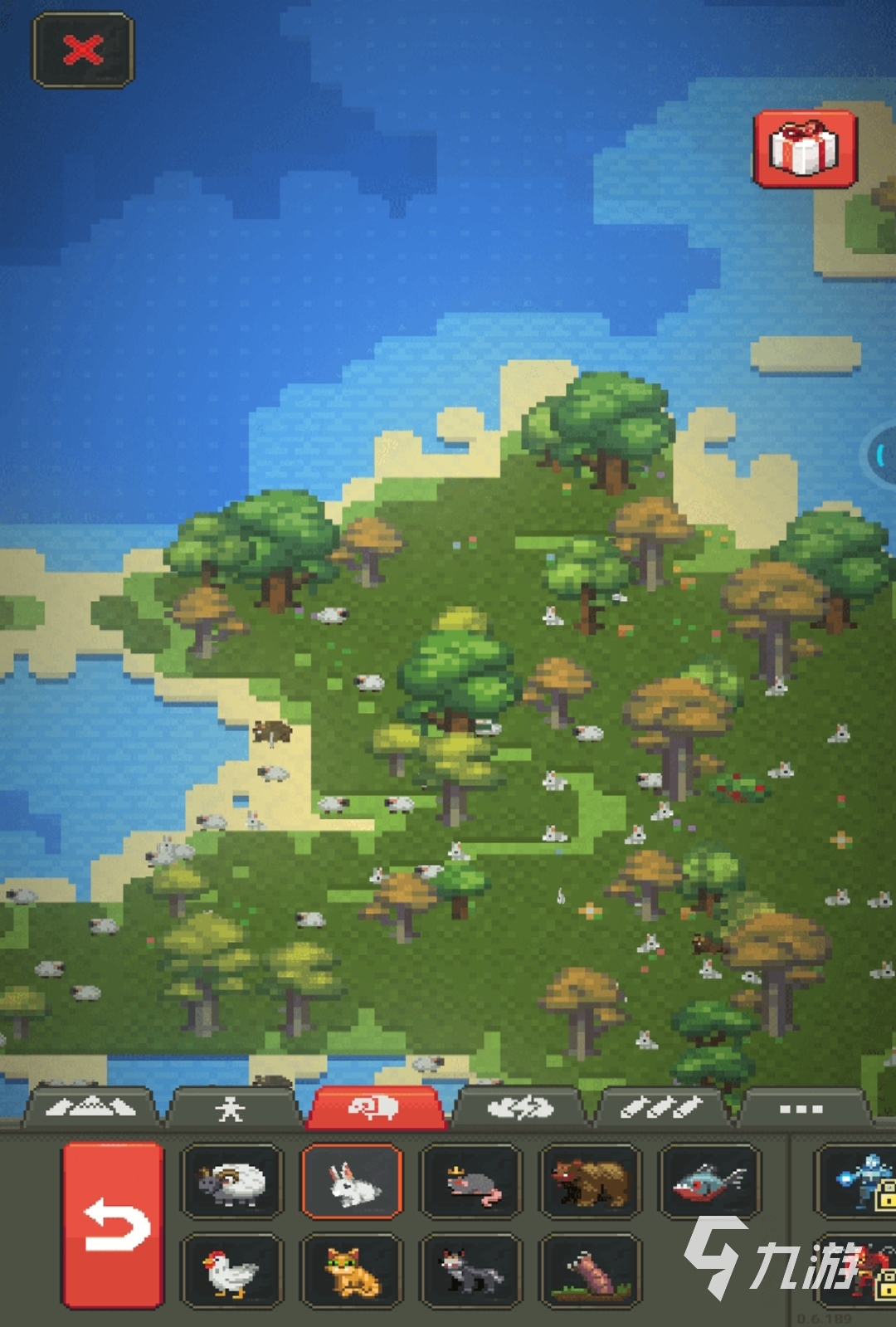Pick the brown bear spawn tool
Viewport: 896px width, 1327px height.
(591, 1182)
